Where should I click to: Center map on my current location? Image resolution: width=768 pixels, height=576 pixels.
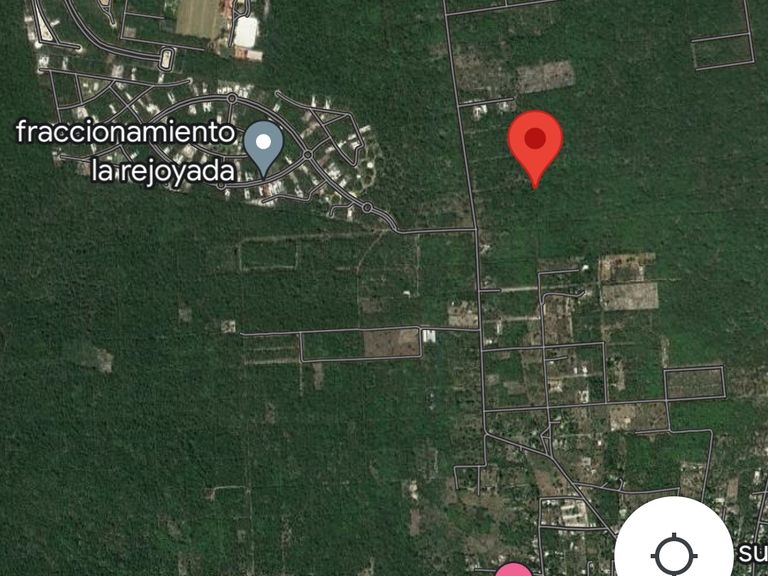675,550
